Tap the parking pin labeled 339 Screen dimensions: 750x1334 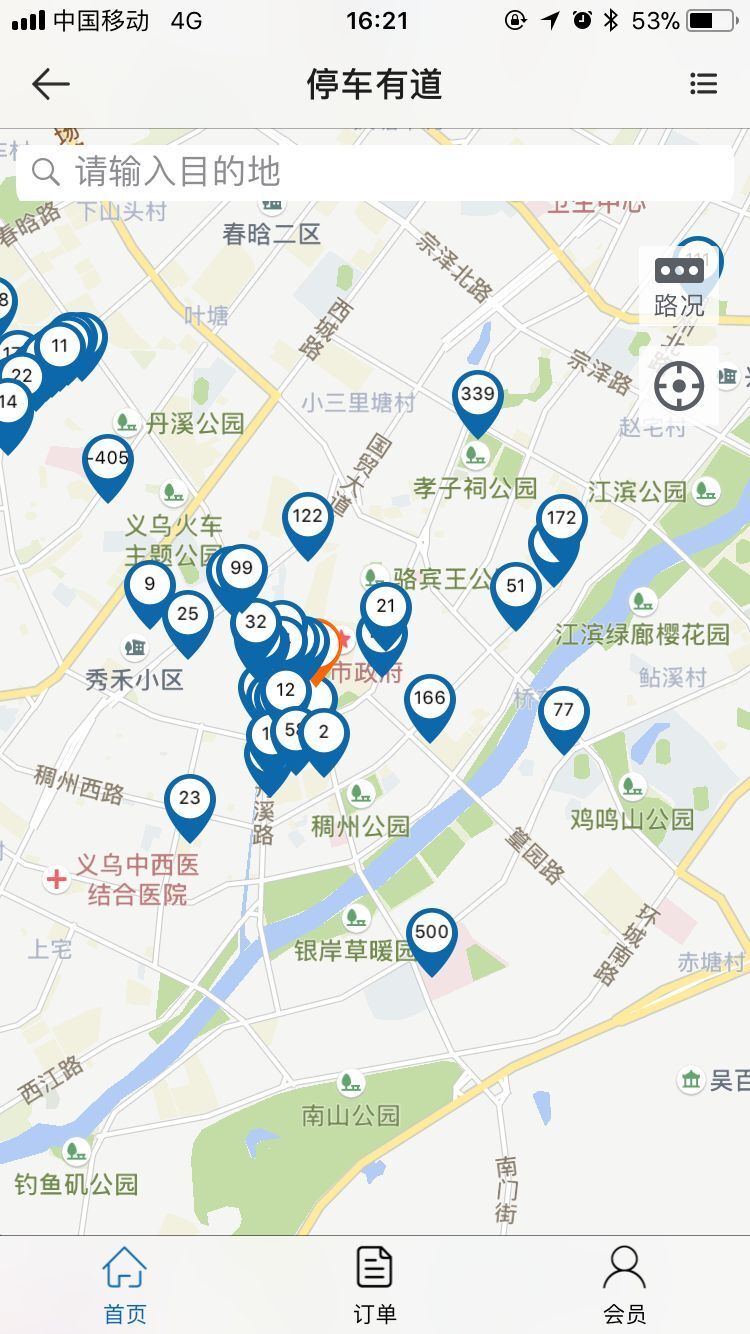(x=477, y=397)
